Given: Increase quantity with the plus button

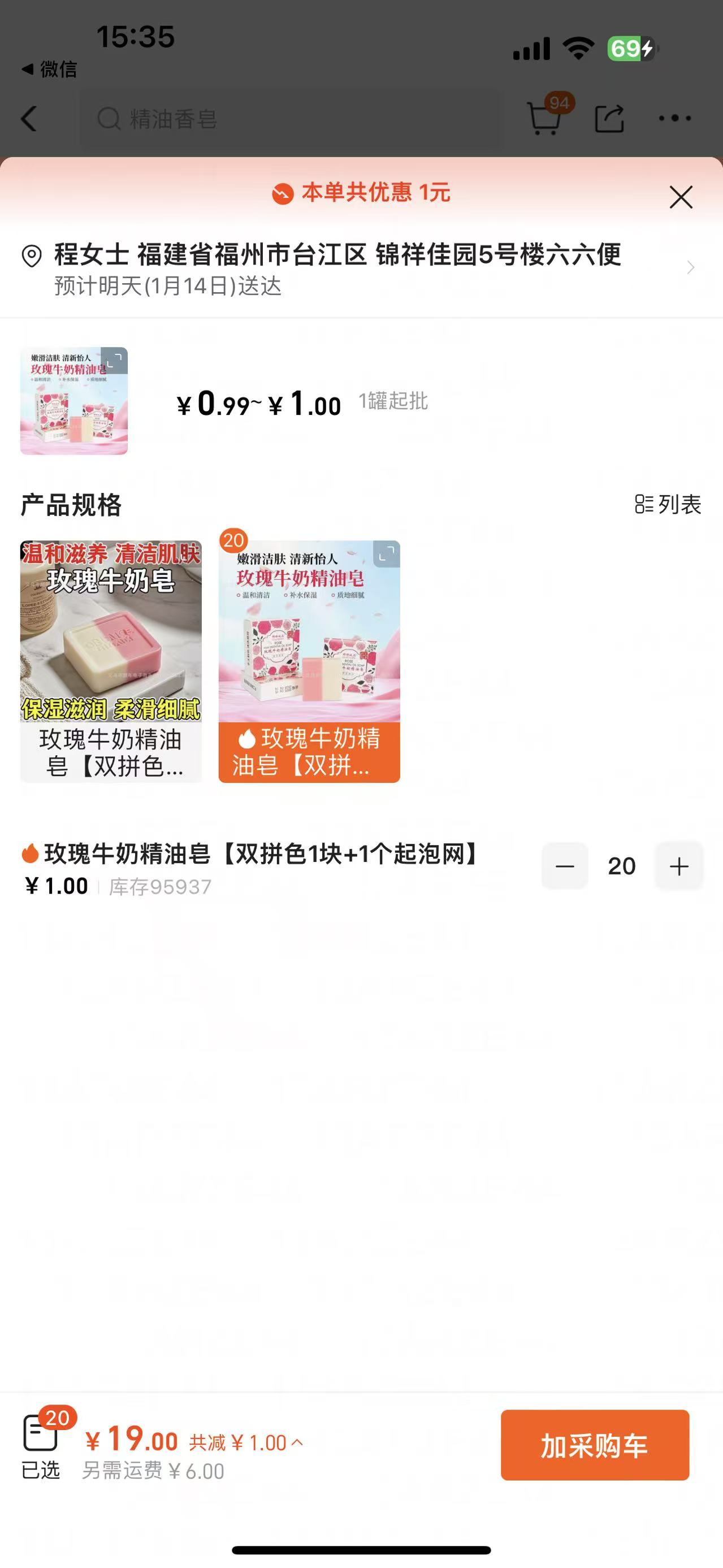Looking at the screenshot, I should pyautogui.click(x=678, y=866).
